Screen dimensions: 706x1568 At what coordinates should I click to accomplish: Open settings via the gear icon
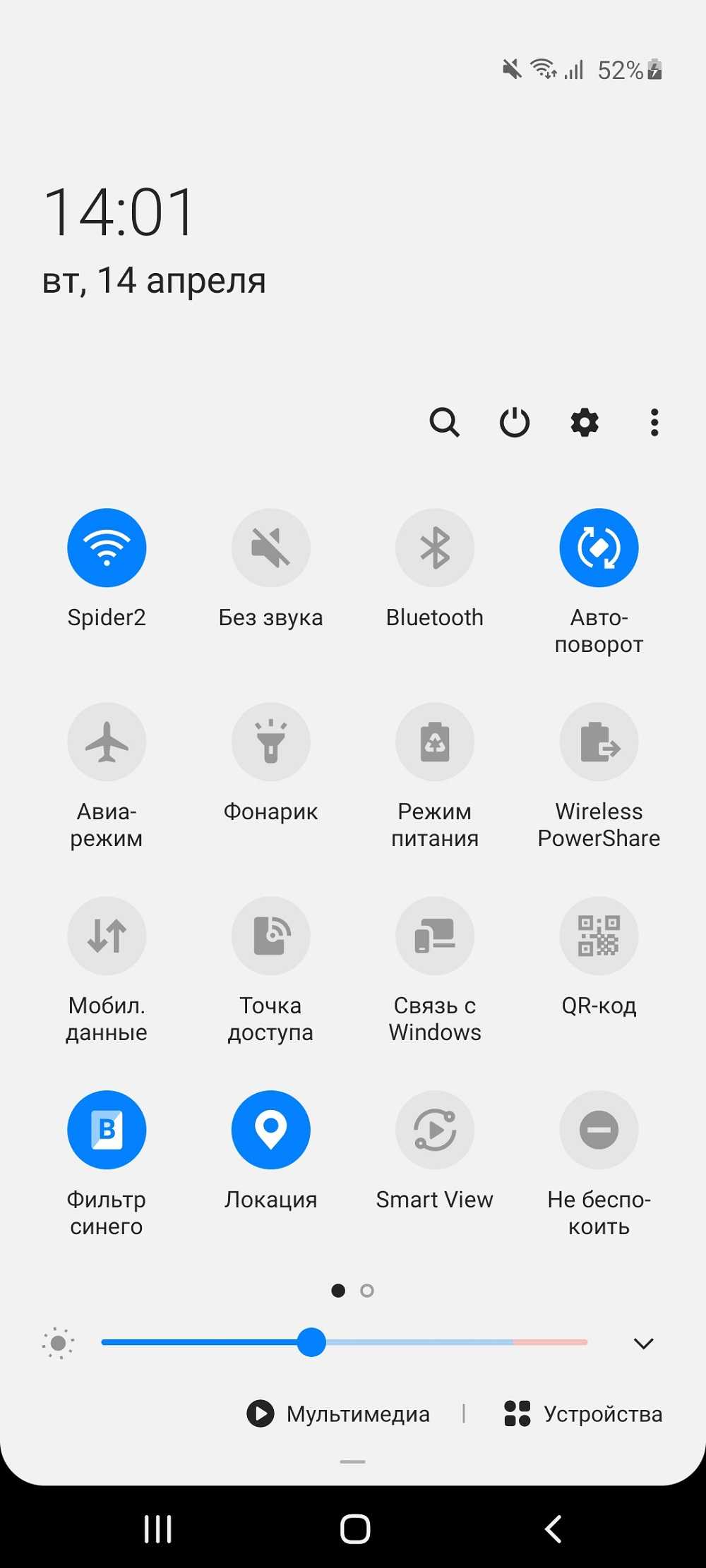click(x=585, y=423)
